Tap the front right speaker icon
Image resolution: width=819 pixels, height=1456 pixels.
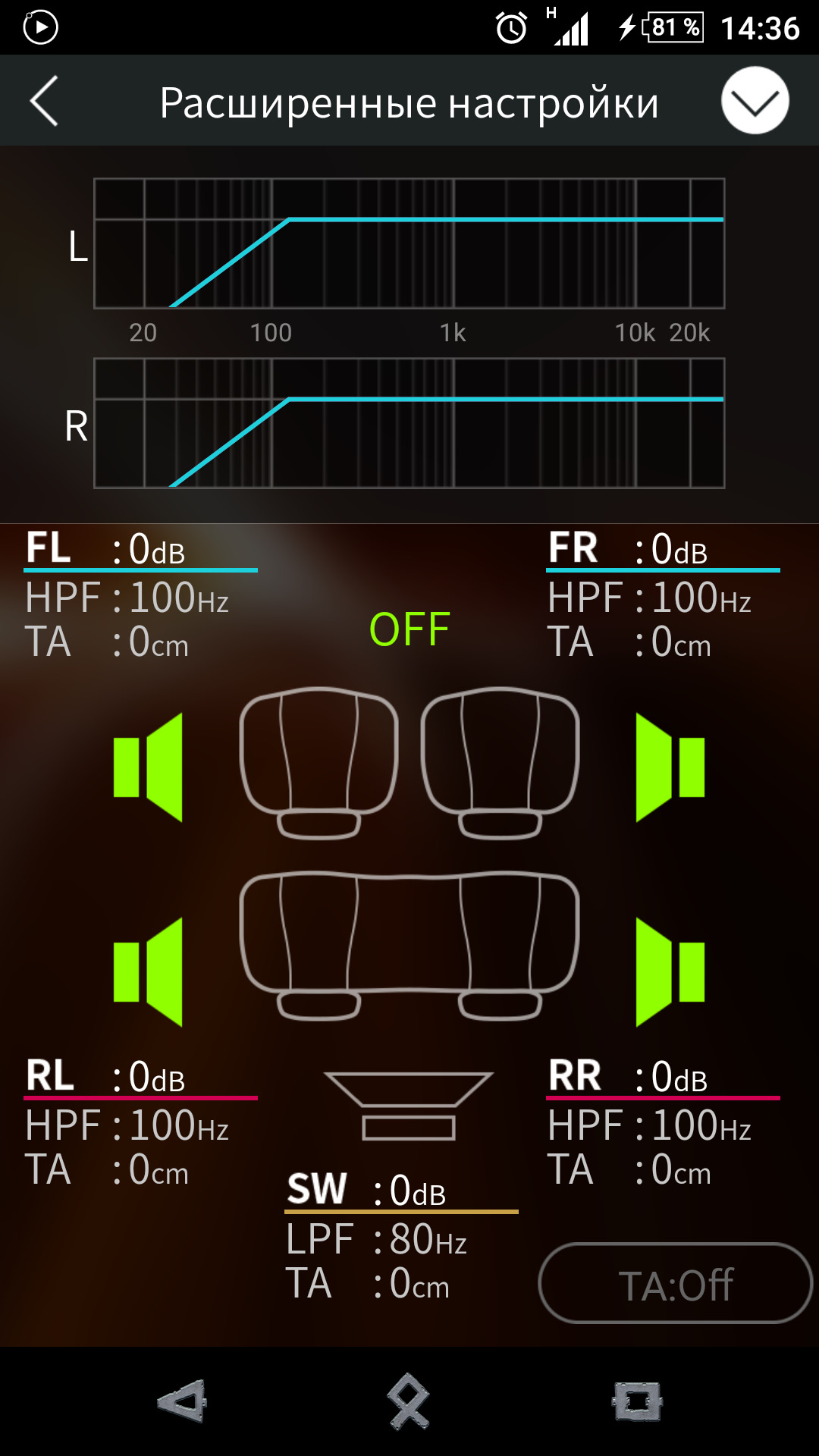(x=670, y=767)
